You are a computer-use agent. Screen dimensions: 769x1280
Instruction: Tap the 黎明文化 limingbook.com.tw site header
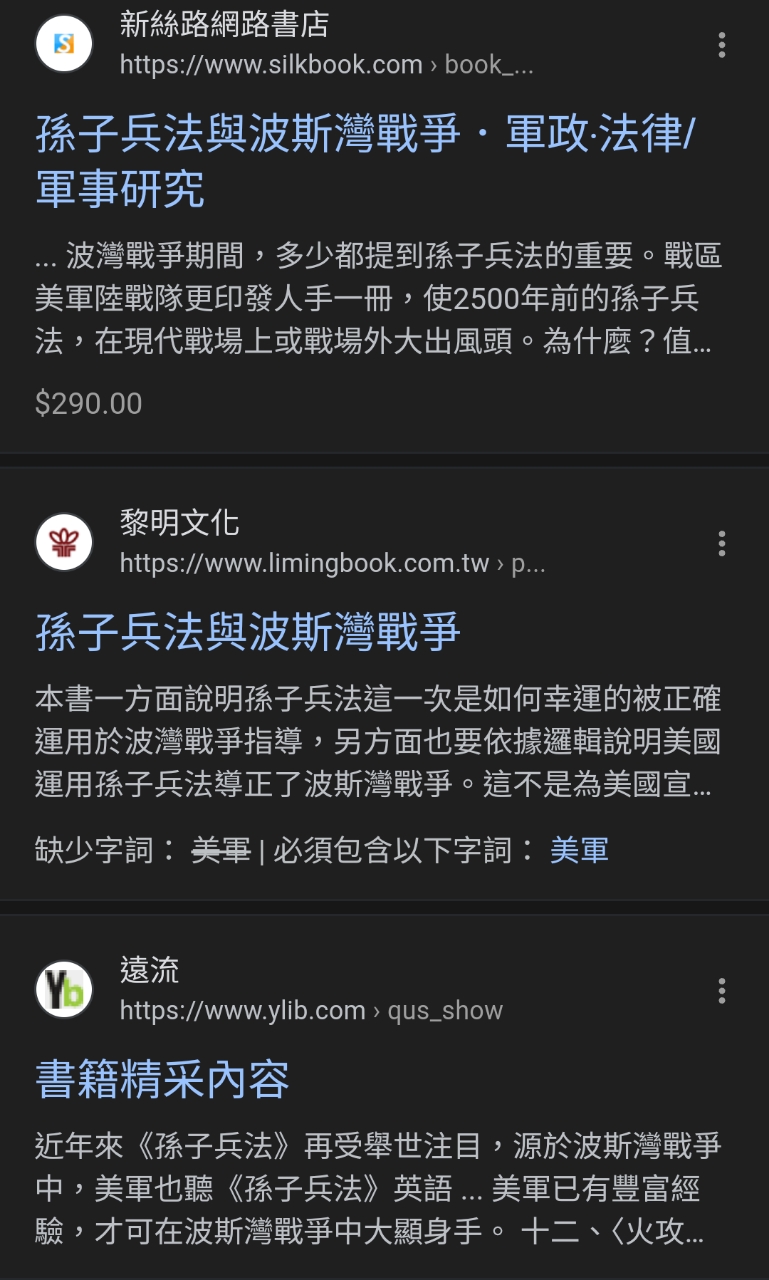click(x=291, y=543)
